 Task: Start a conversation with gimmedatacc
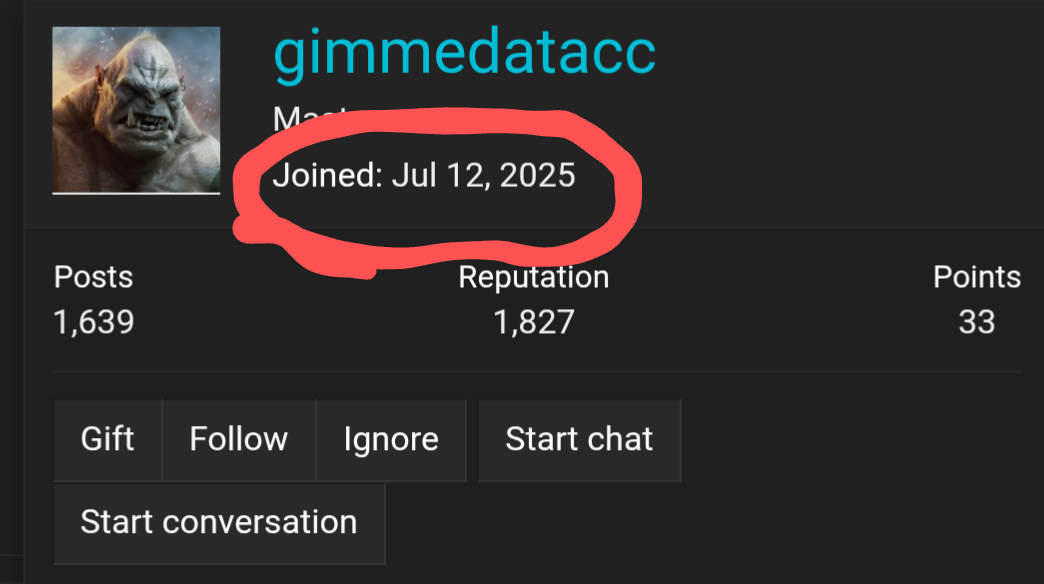(x=219, y=522)
